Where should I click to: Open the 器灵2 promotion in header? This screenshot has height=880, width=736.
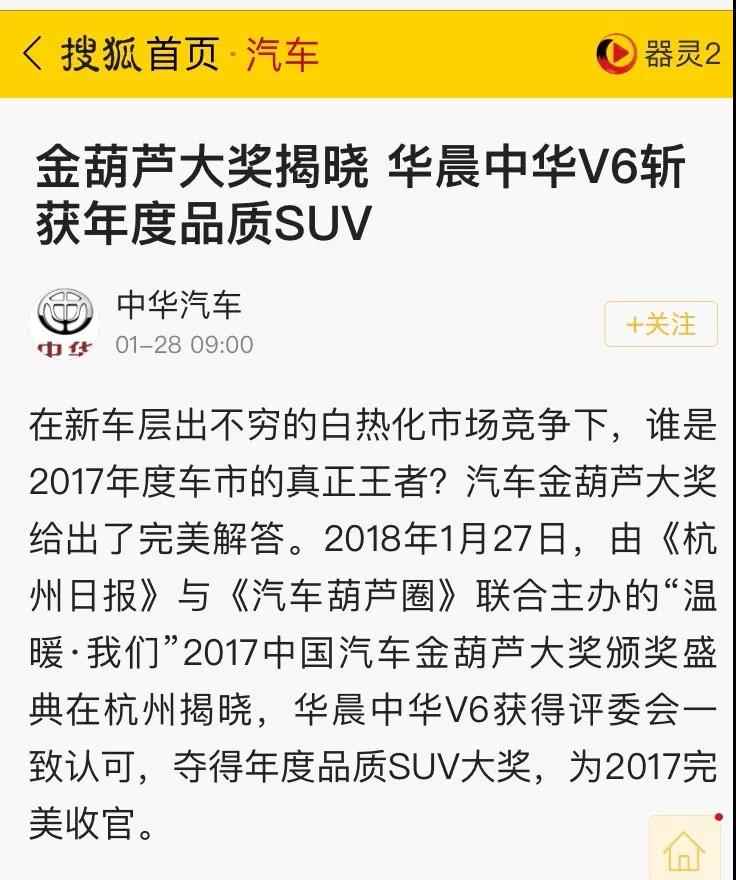coord(658,53)
